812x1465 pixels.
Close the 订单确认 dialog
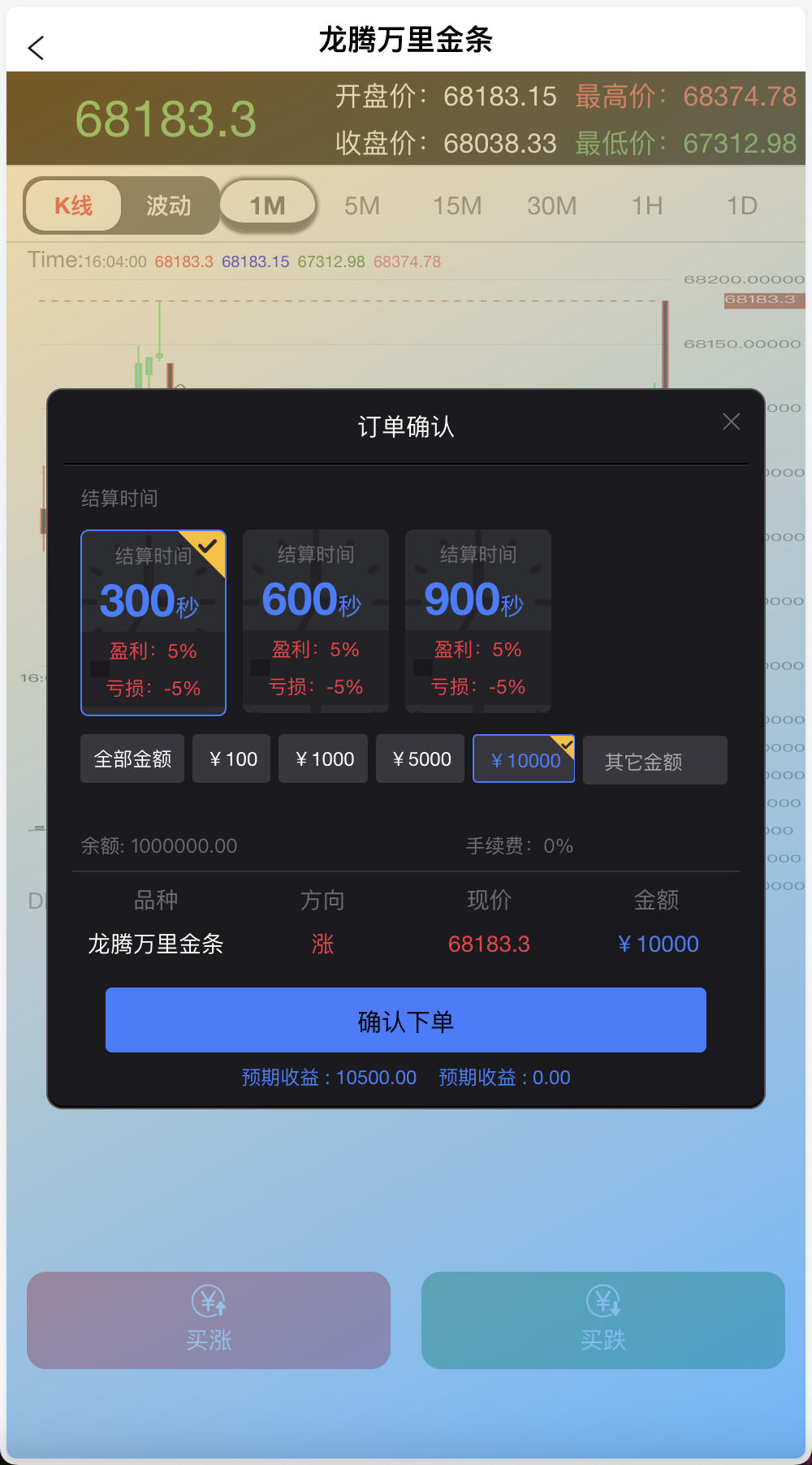tap(731, 421)
